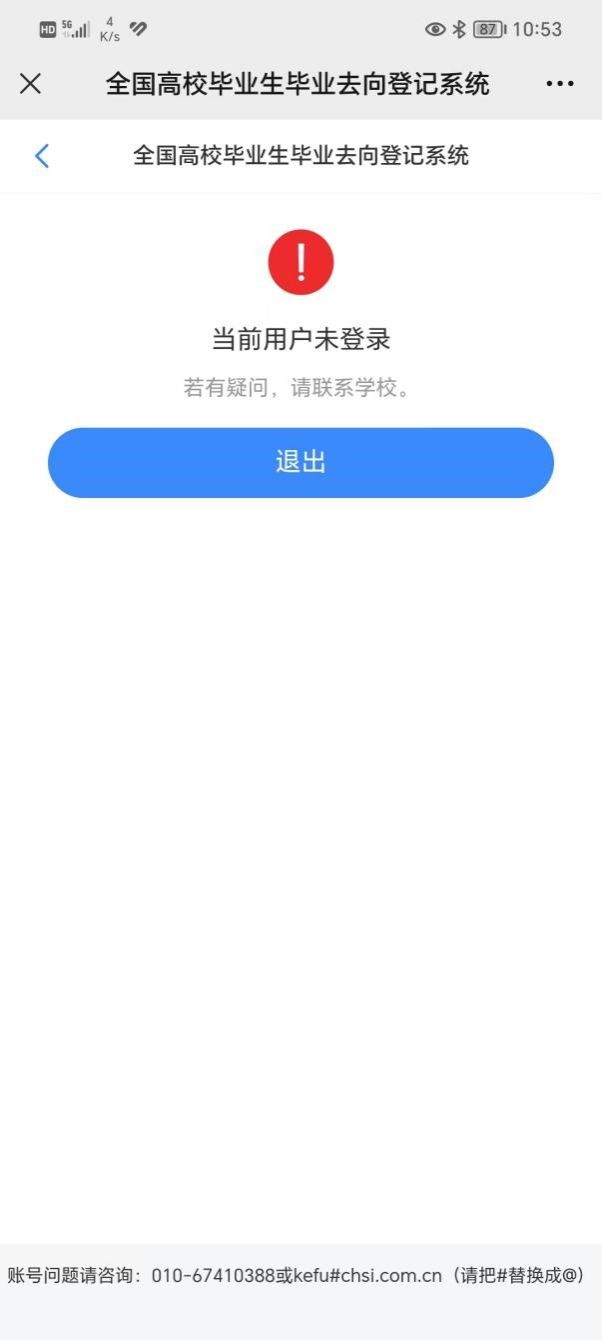Close the mini program page
This screenshot has width=602, height=1340.
[31, 84]
